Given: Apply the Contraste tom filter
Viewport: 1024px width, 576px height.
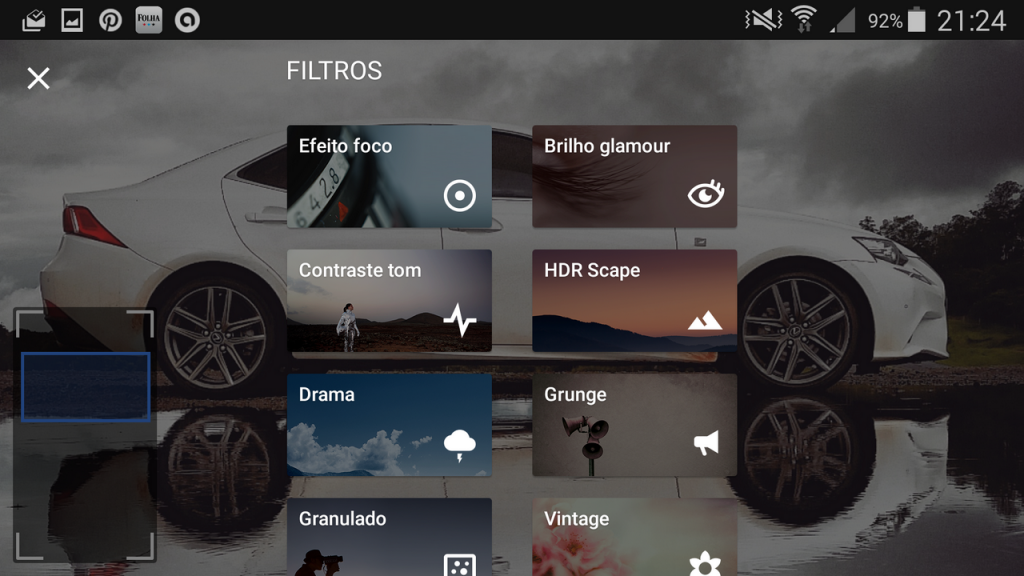Looking at the screenshot, I should click(x=389, y=301).
